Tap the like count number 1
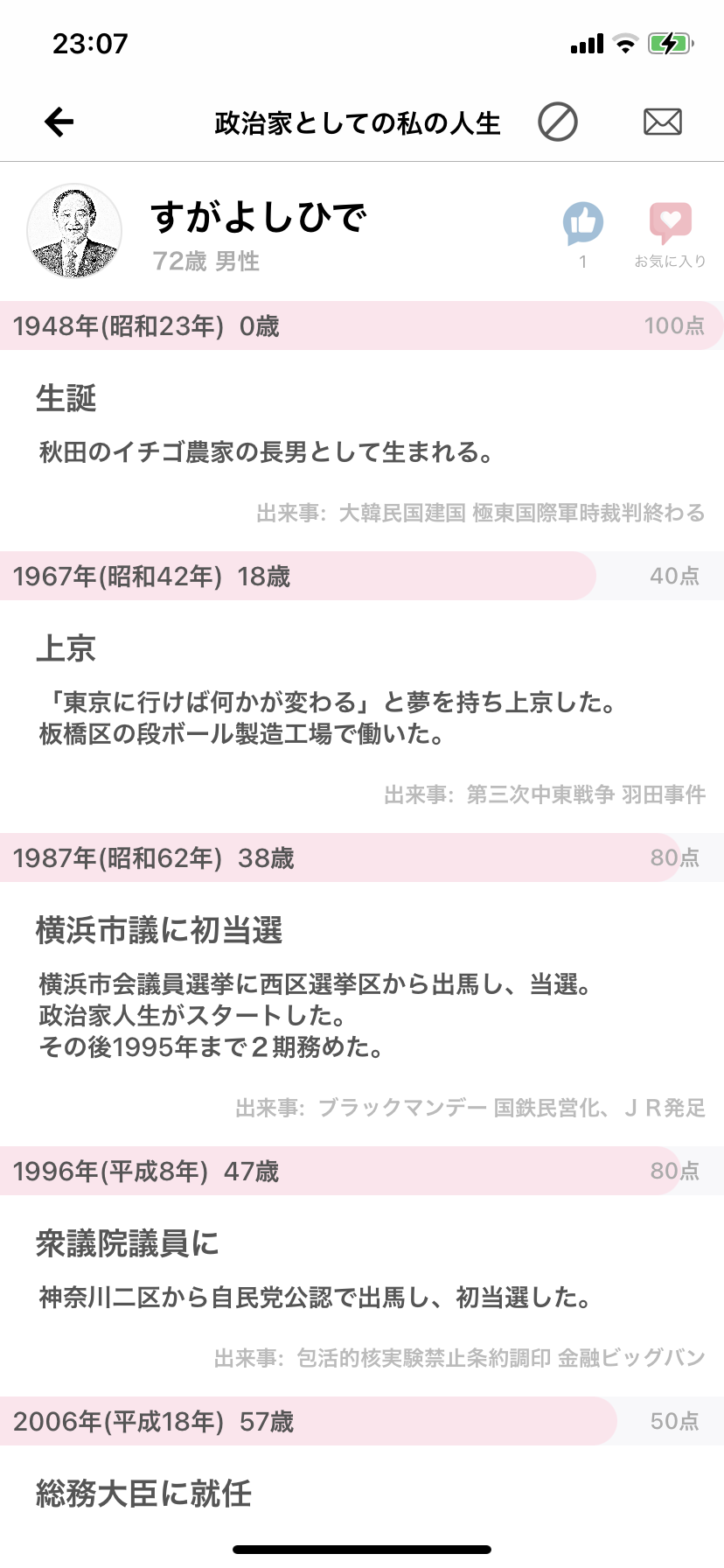The image size is (724, 1568). tap(582, 260)
